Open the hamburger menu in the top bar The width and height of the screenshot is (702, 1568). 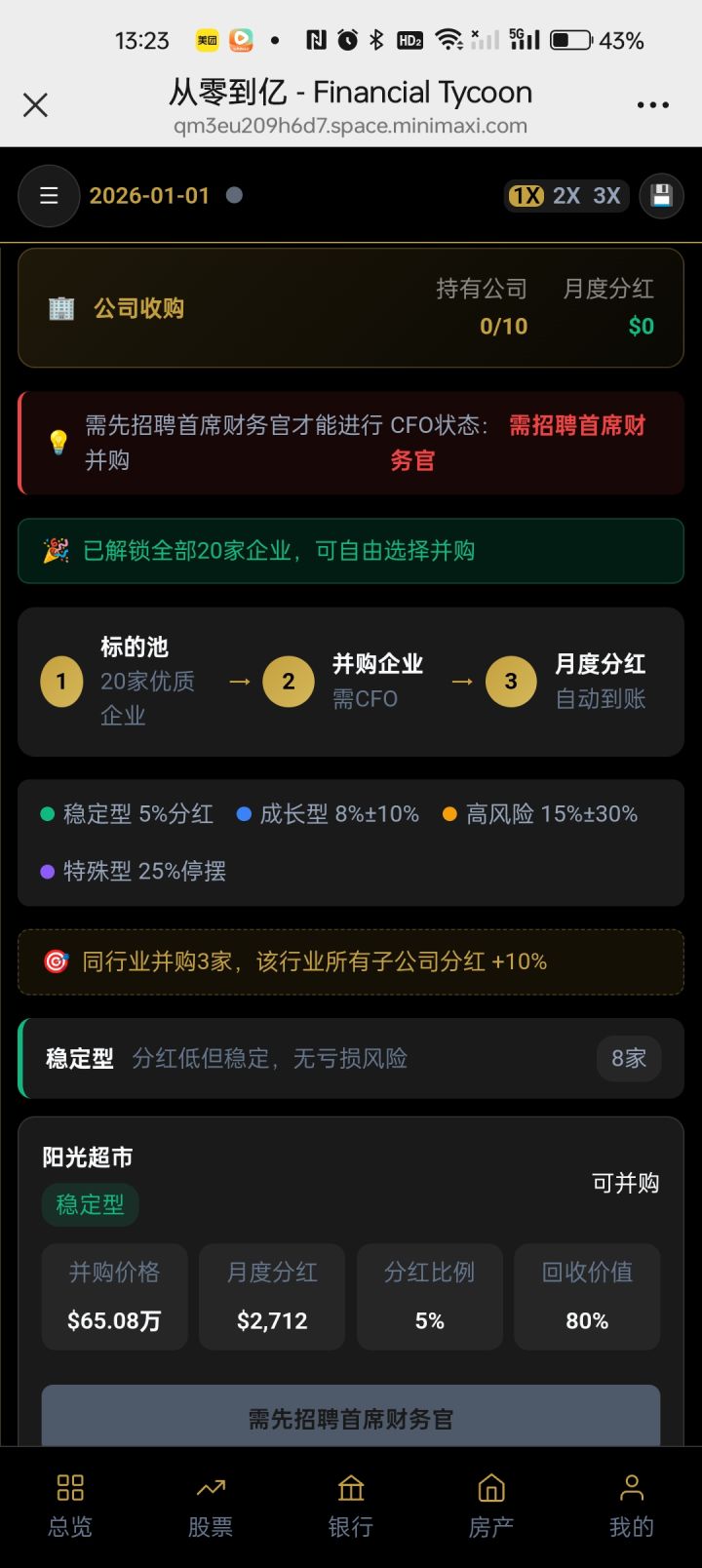pos(49,196)
